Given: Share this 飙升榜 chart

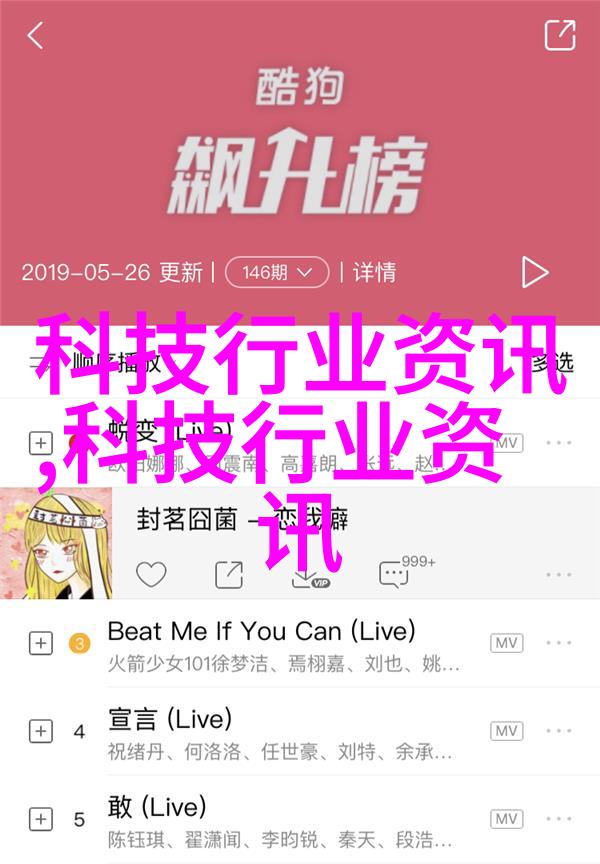Looking at the screenshot, I should point(560,35).
